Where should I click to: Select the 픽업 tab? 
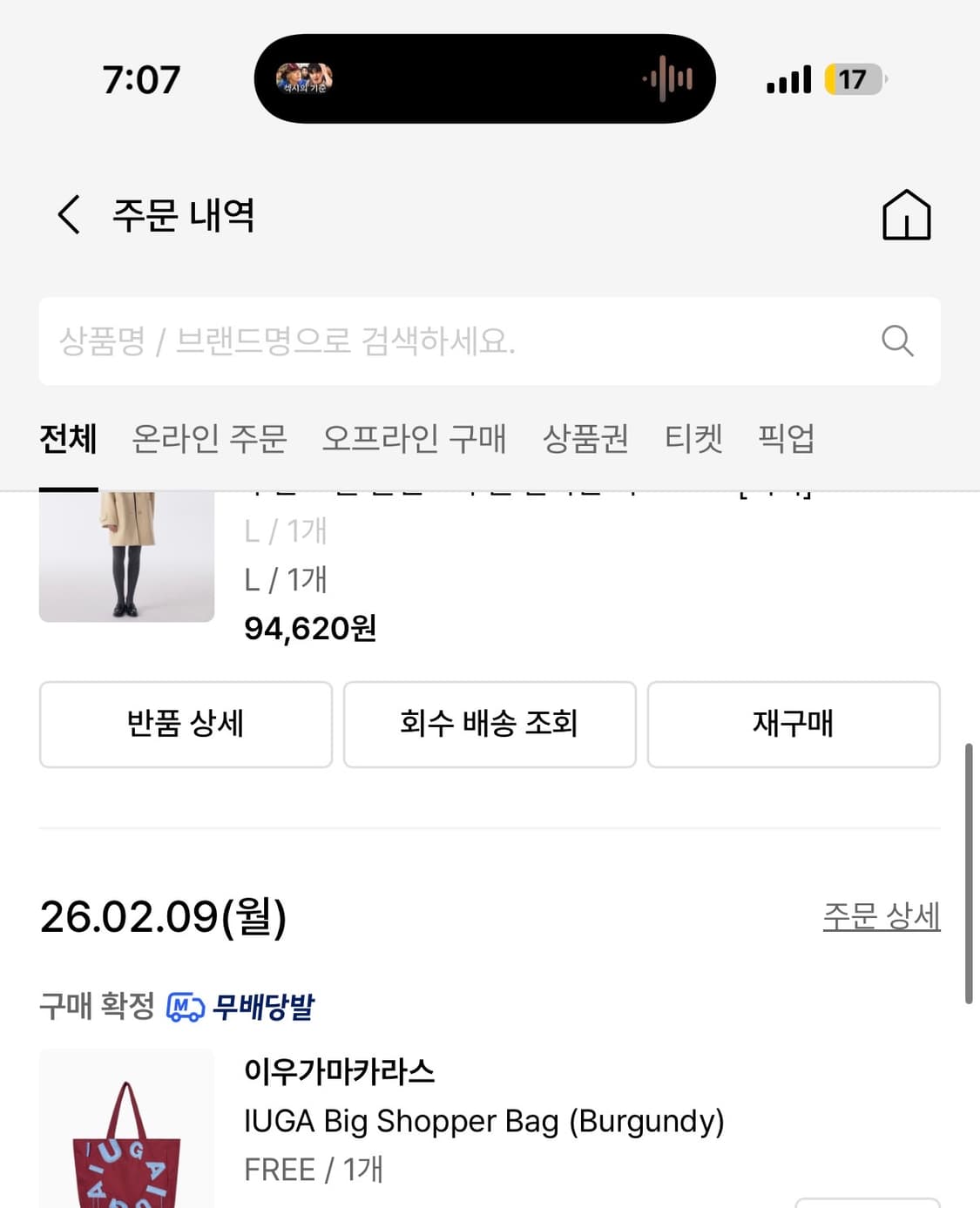pyautogui.click(x=787, y=440)
